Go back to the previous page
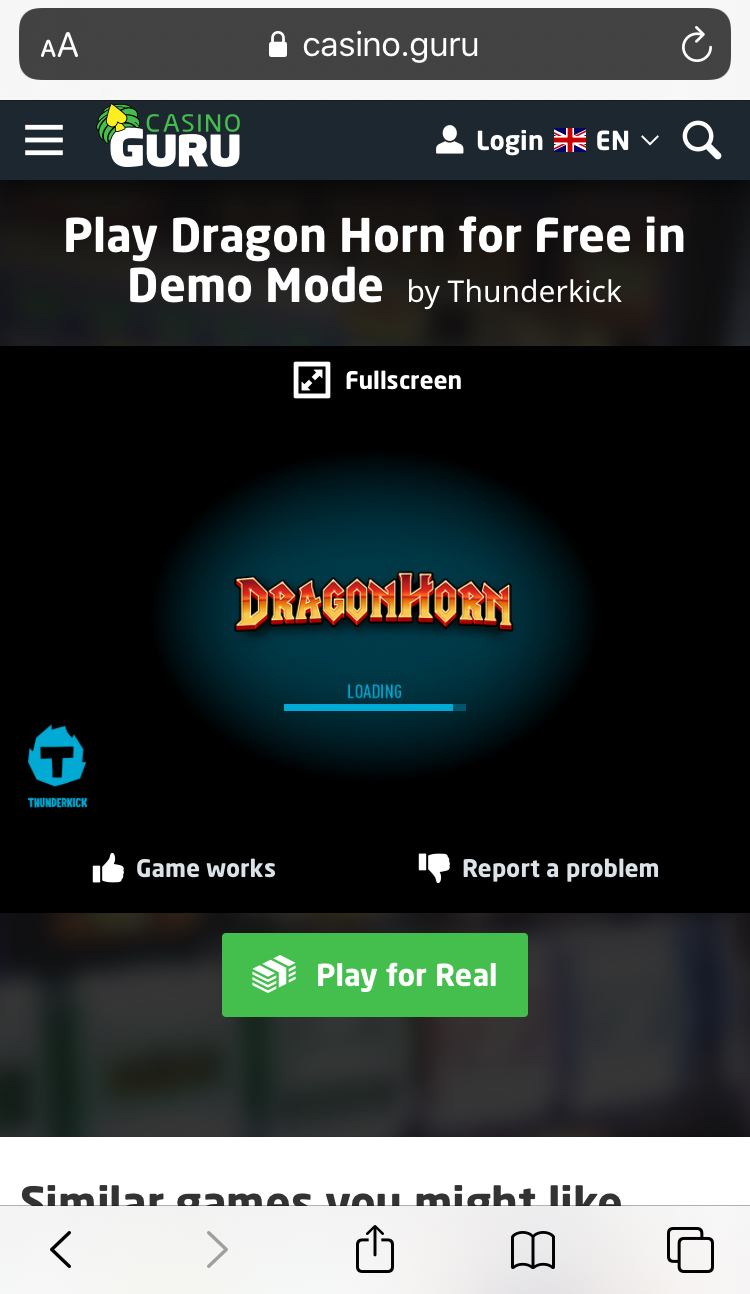 pos(61,1249)
